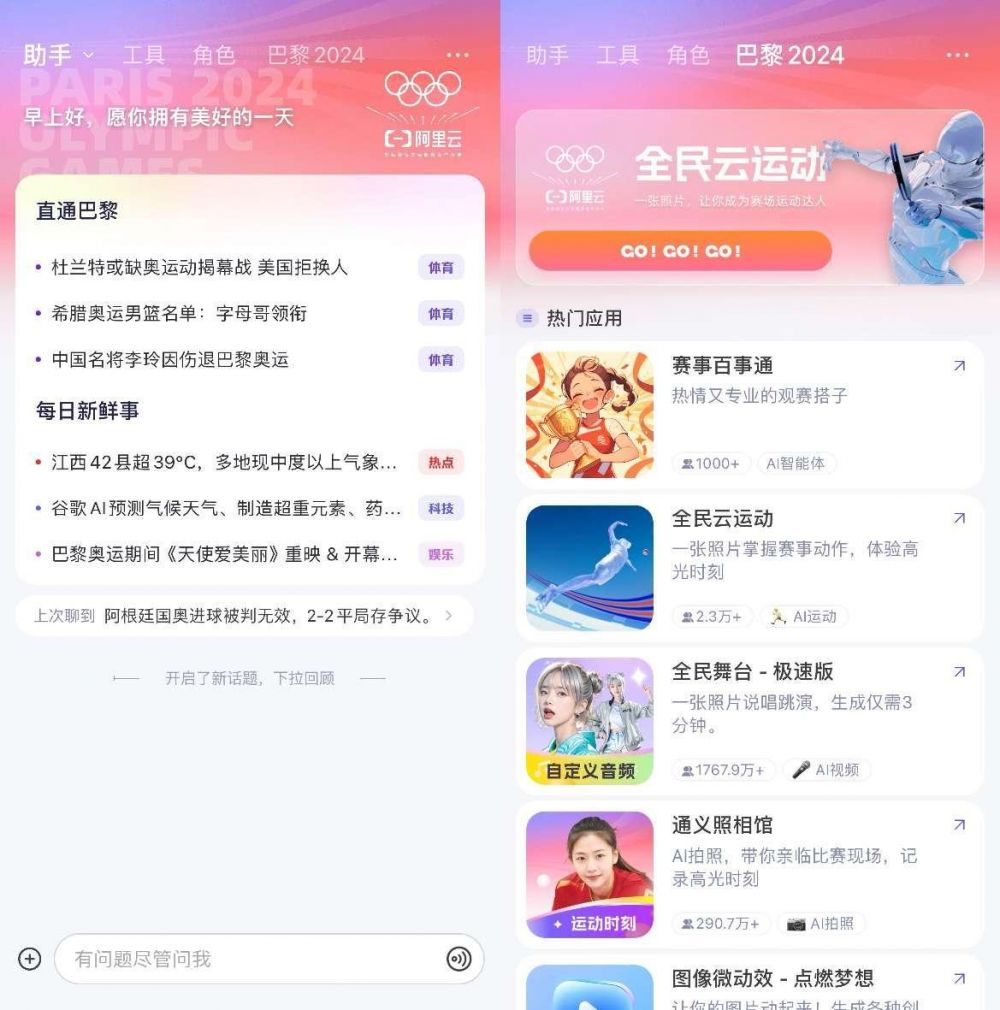1000x1010 pixels.
Task: Switch to the 工具 tab on left screen
Action: point(143,55)
